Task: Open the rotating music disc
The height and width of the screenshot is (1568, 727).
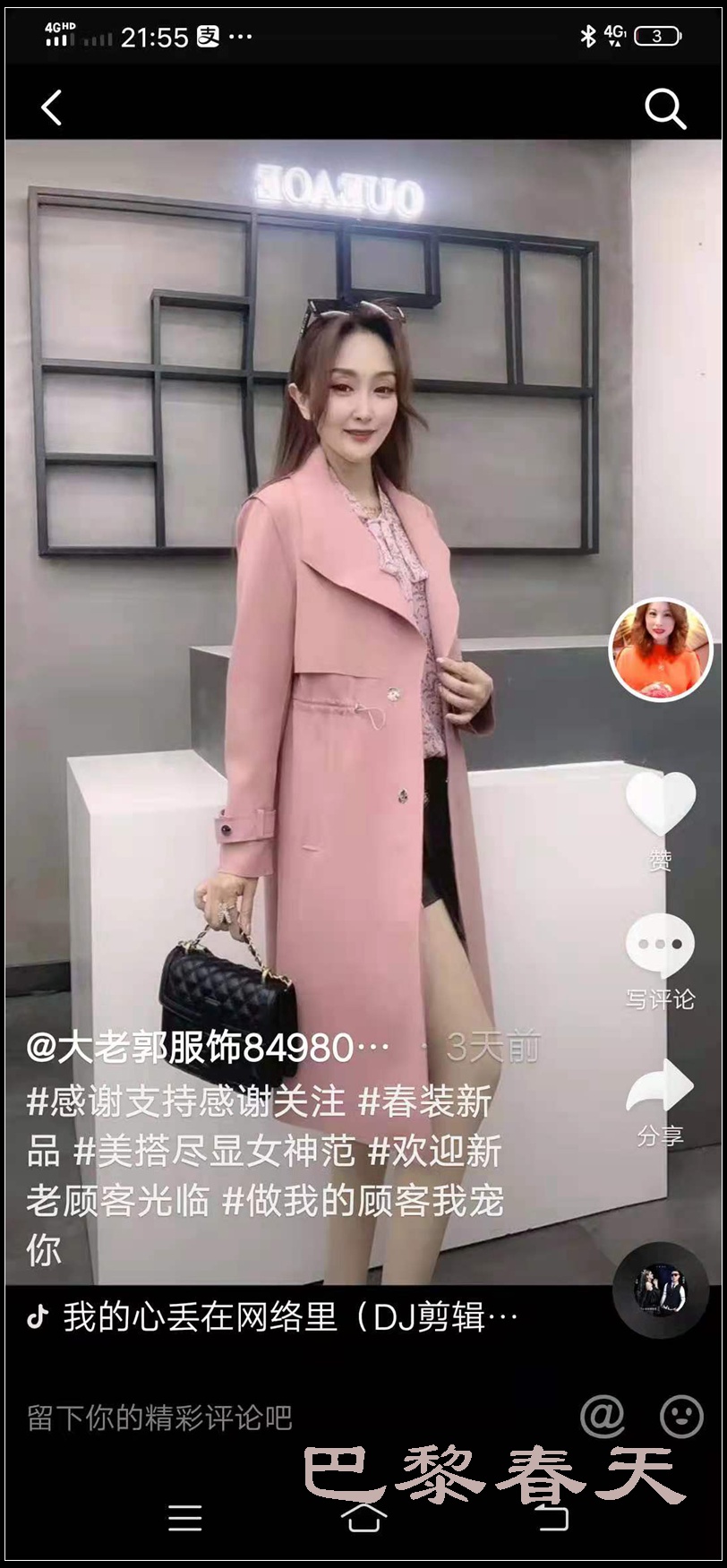Action: click(661, 1291)
